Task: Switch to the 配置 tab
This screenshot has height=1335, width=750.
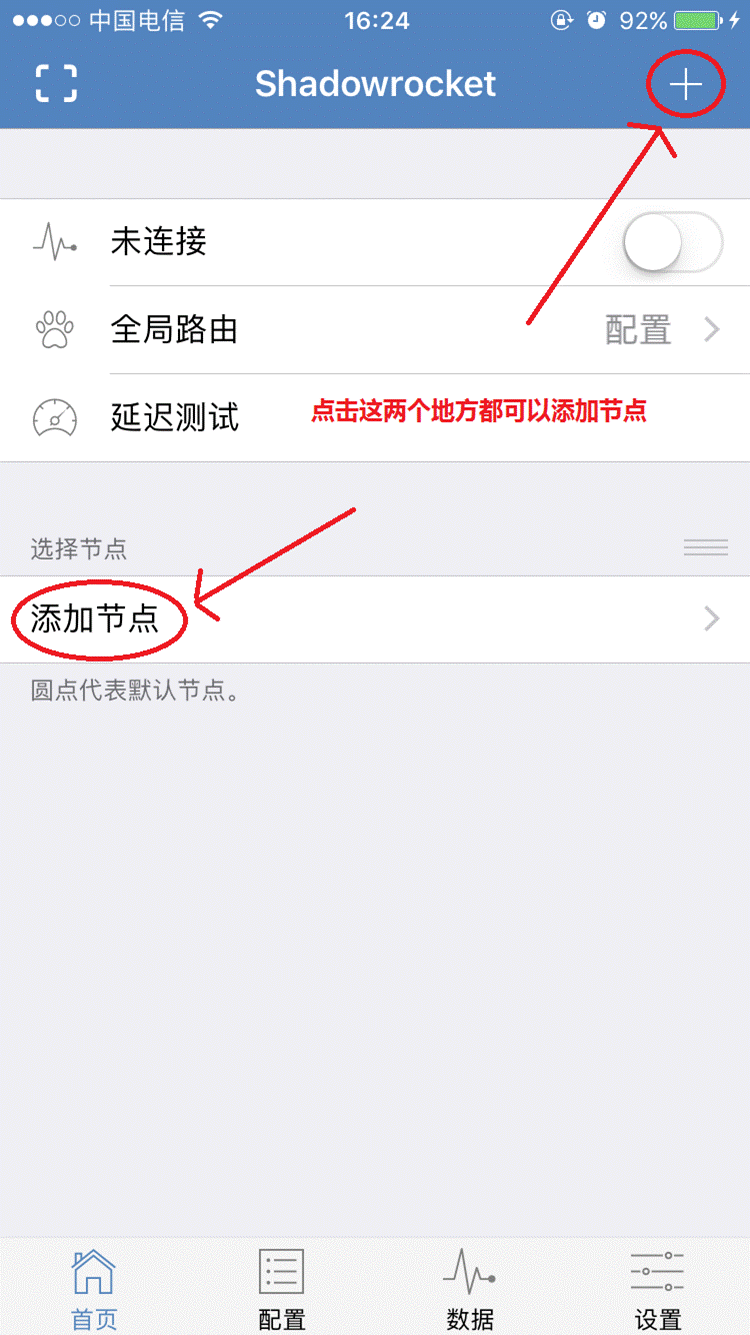Action: (281, 1288)
